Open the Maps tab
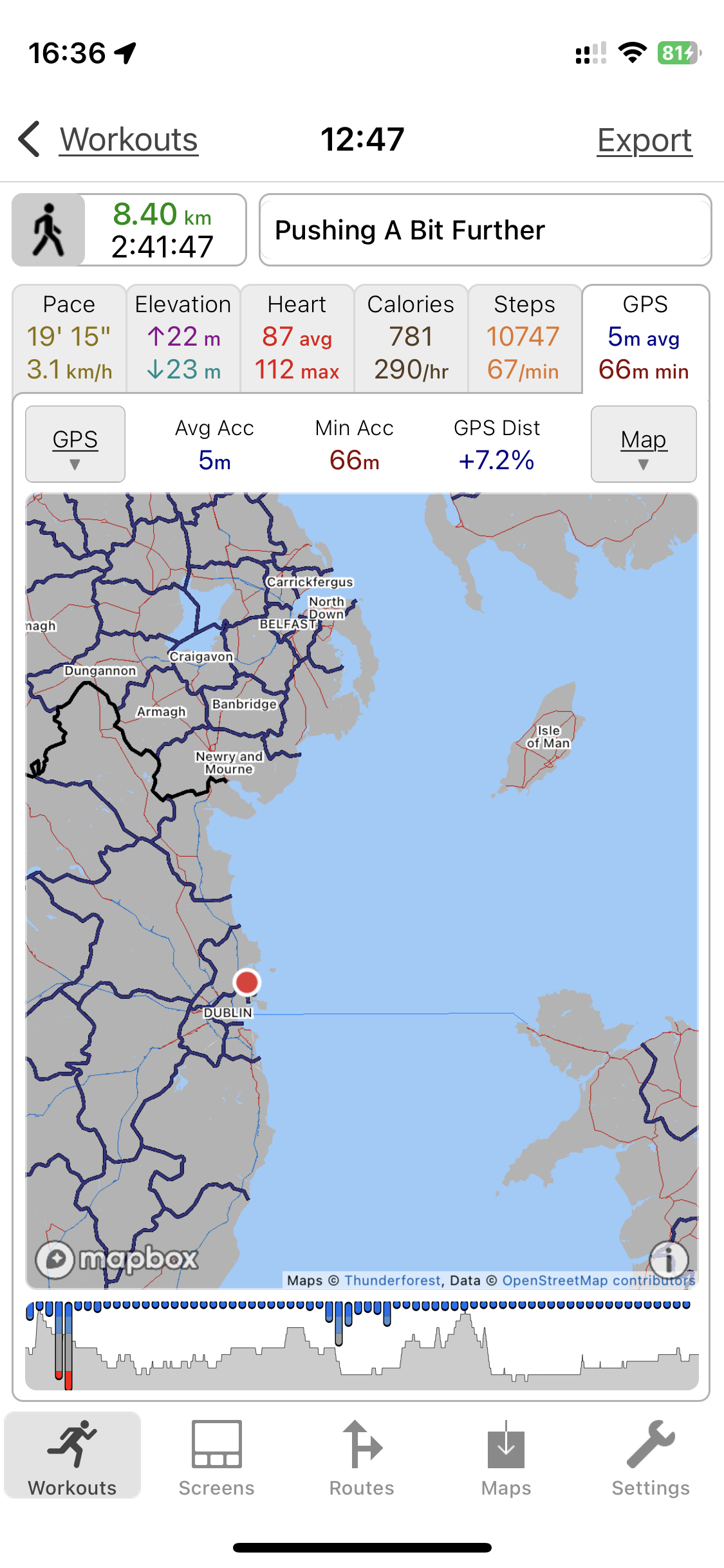 pyautogui.click(x=506, y=1459)
